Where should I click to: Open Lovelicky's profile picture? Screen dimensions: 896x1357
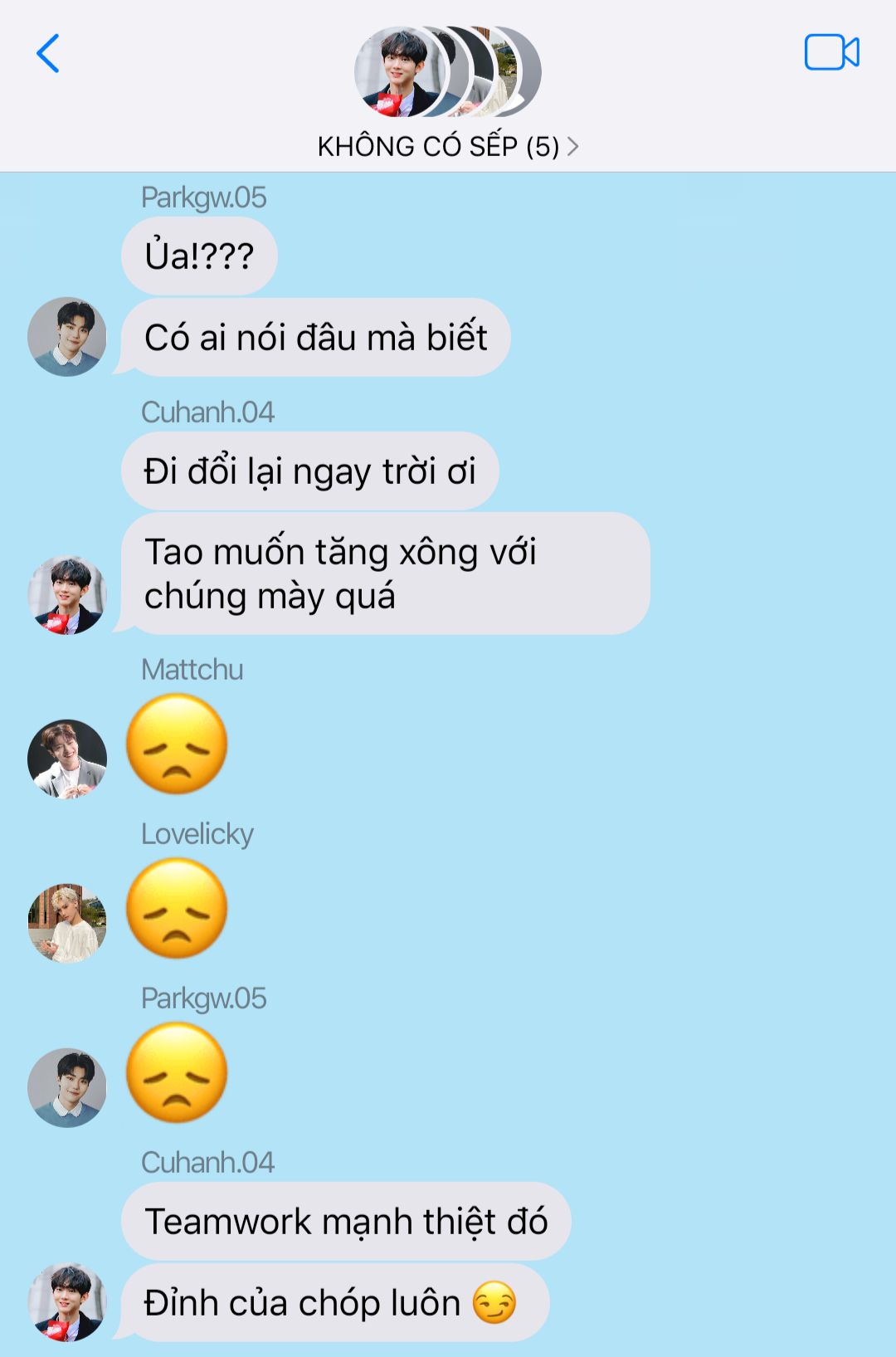point(67,923)
